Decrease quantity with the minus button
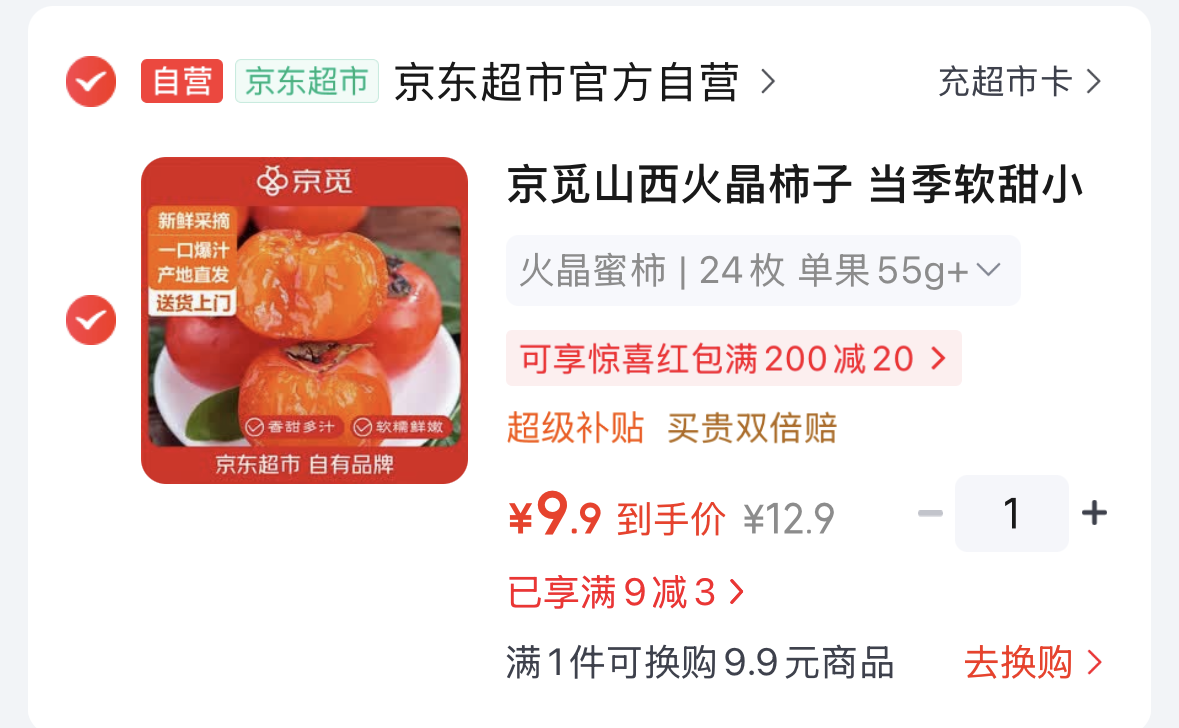The image size is (1179, 728). (x=930, y=513)
